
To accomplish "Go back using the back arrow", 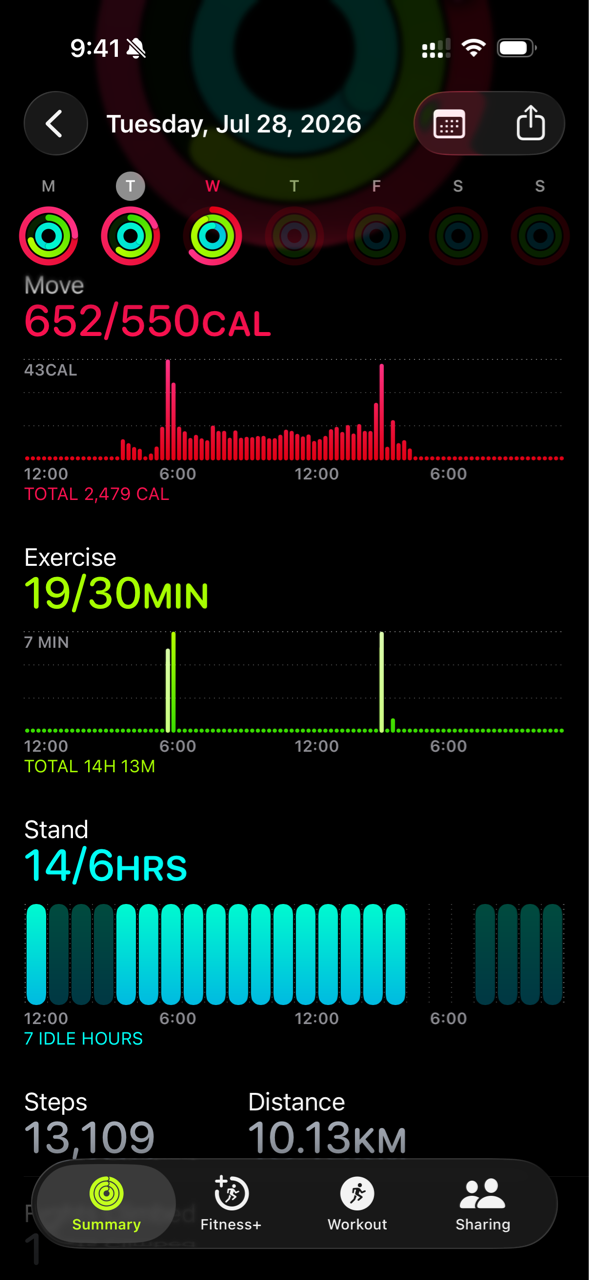I will pyautogui.click(x=56, y=124).
